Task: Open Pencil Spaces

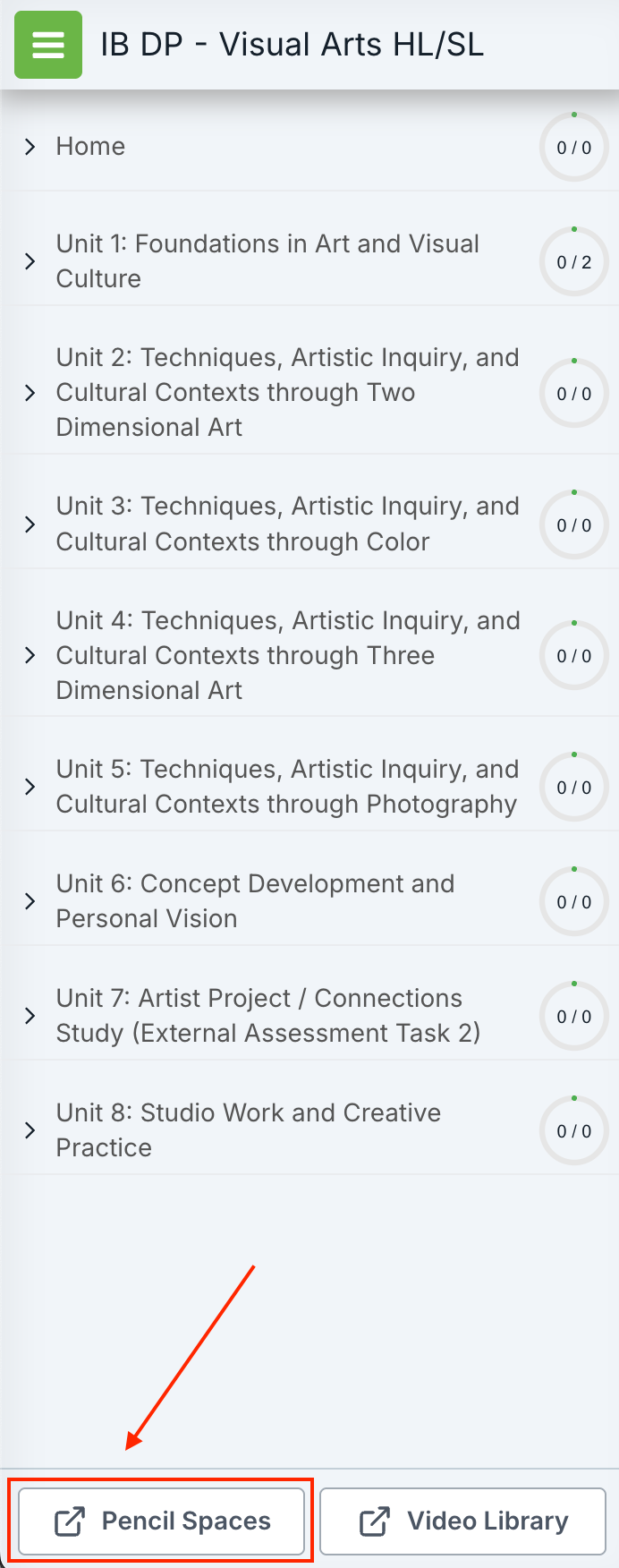Action: pyautogui.click(x=162, y=1521)
